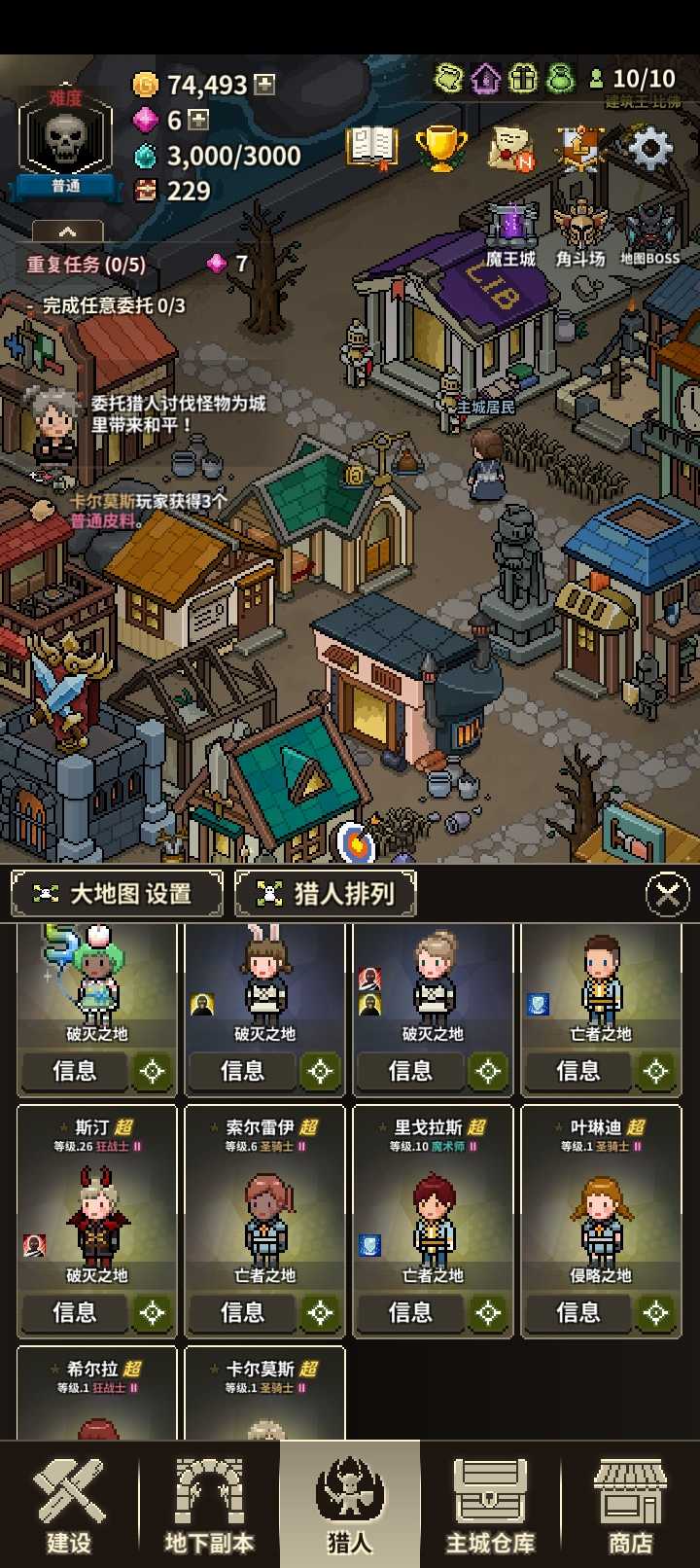Switch to the 主城仓库 tab
The image size is (700, 1568).
(x=490, y=1504)
